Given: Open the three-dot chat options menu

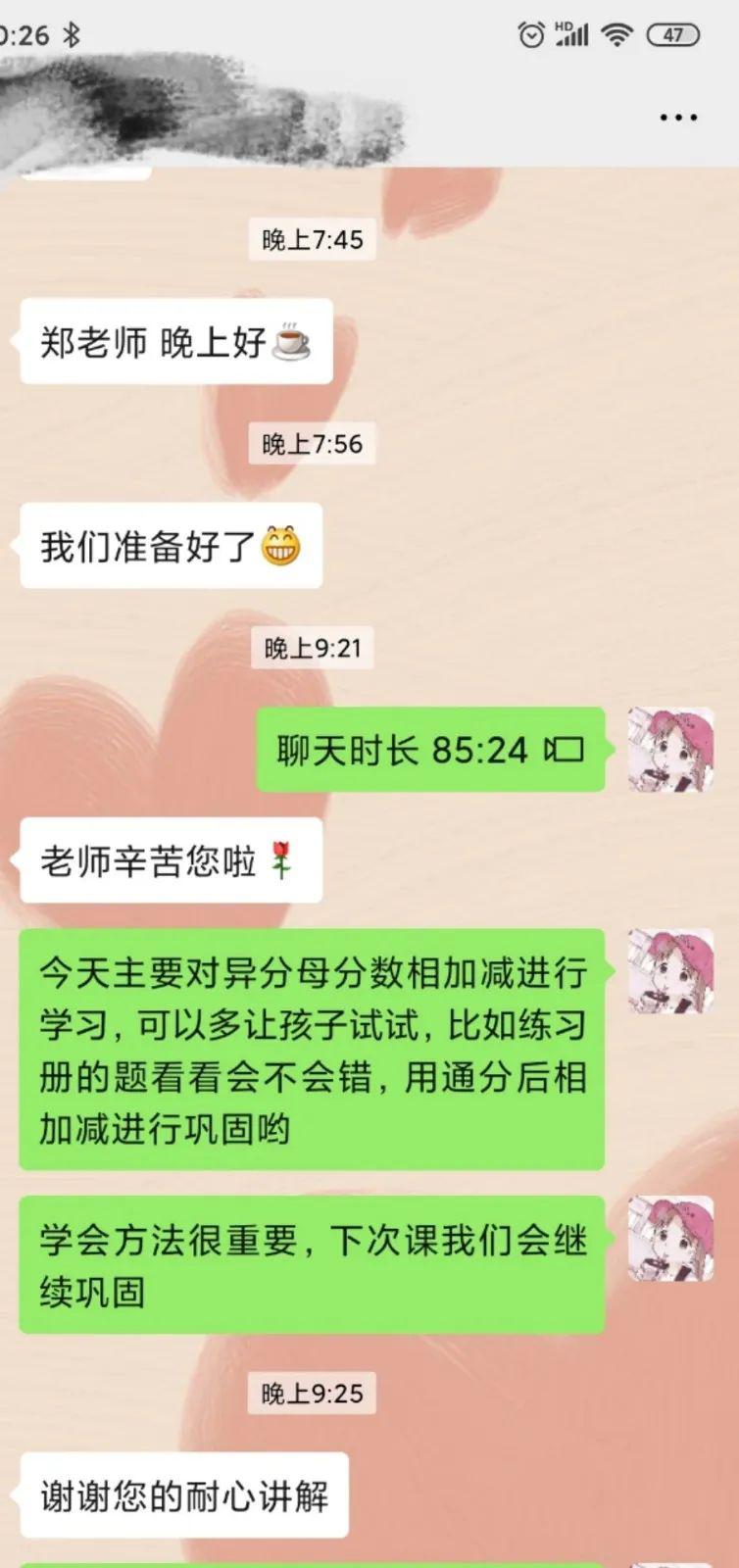Looking at the screenshot, I should pos(678,118).
